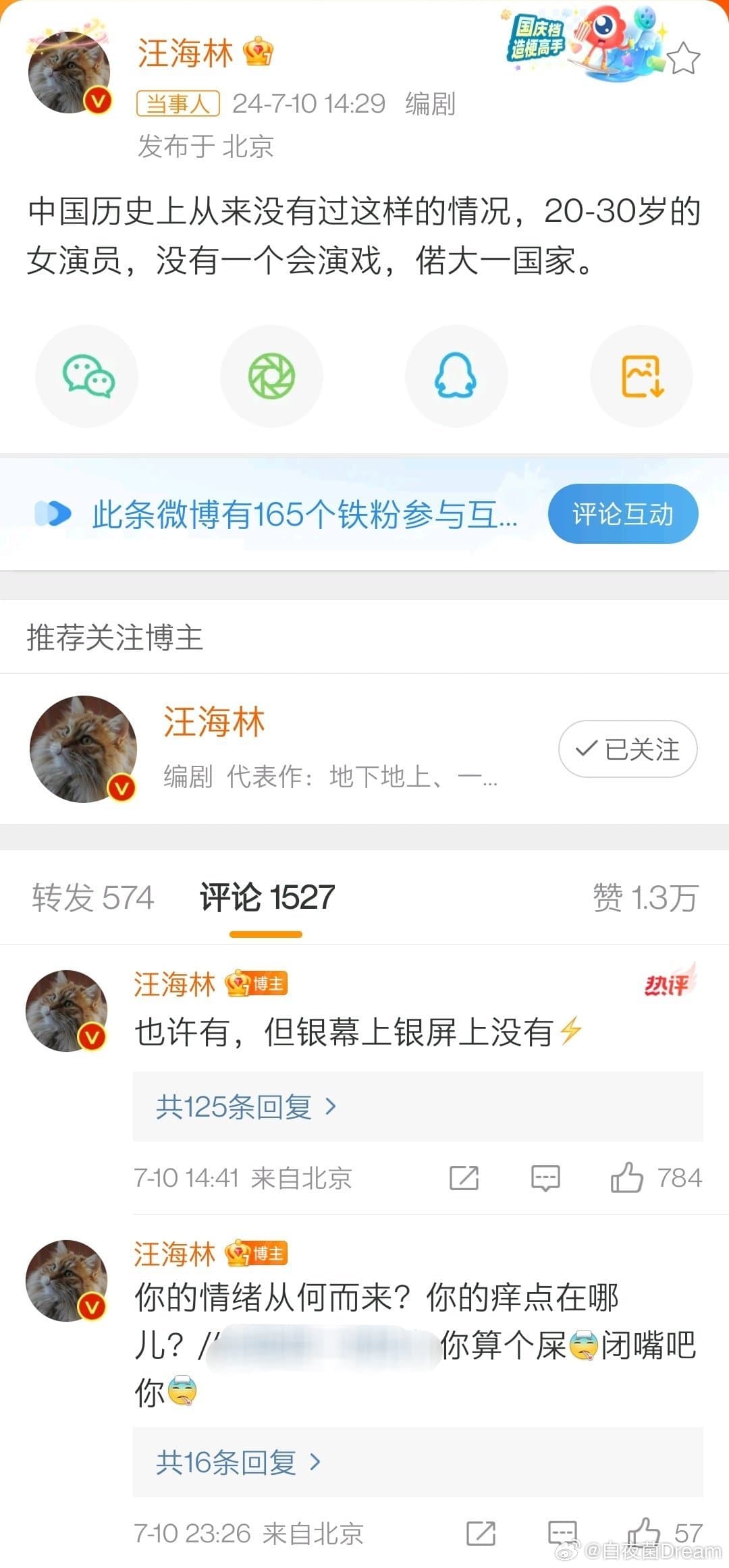Expand 共16条回复 replies
This screenshot has height=1568, width=729.
238,1462
